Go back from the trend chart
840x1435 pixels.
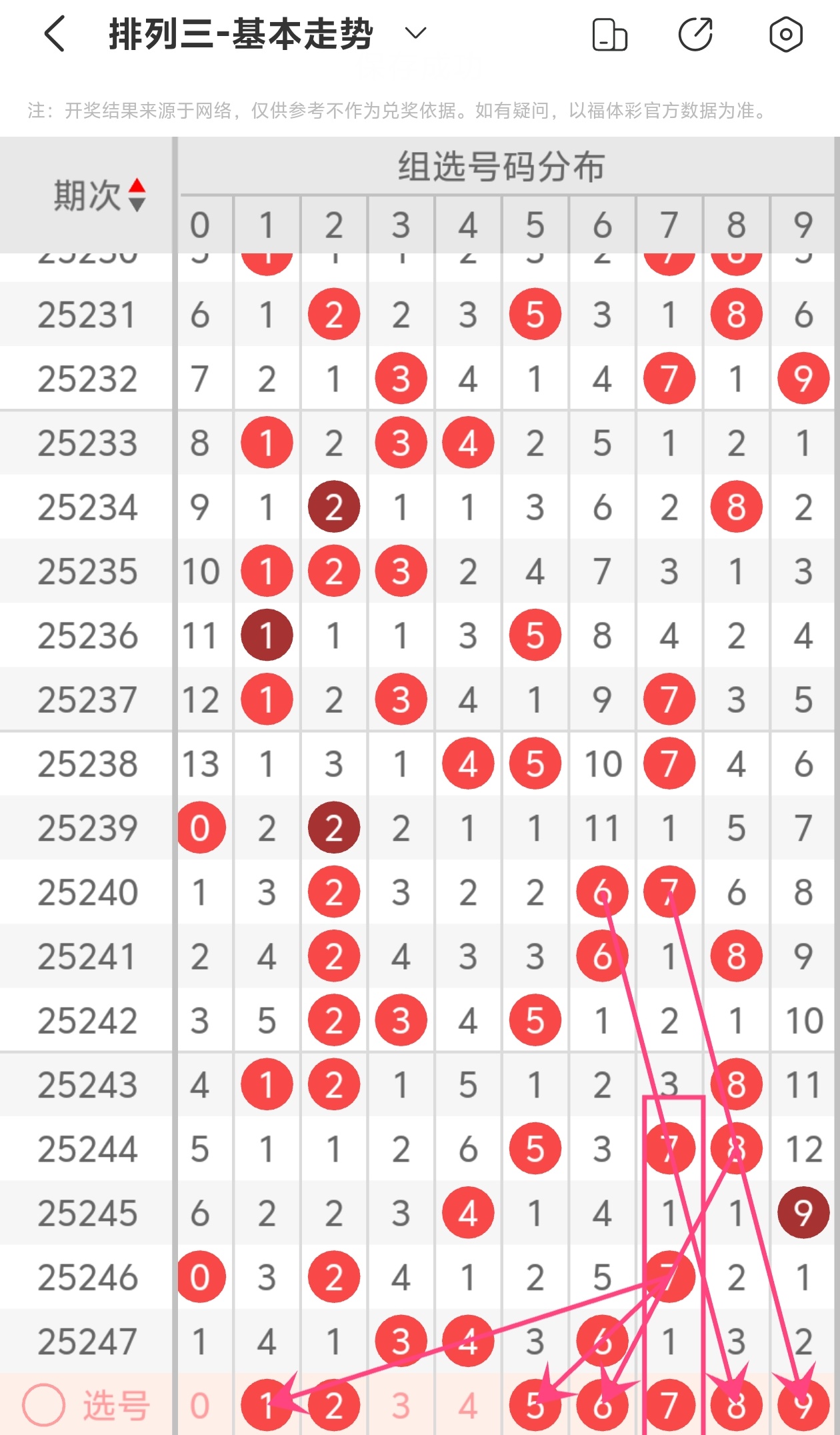point(55,34)
